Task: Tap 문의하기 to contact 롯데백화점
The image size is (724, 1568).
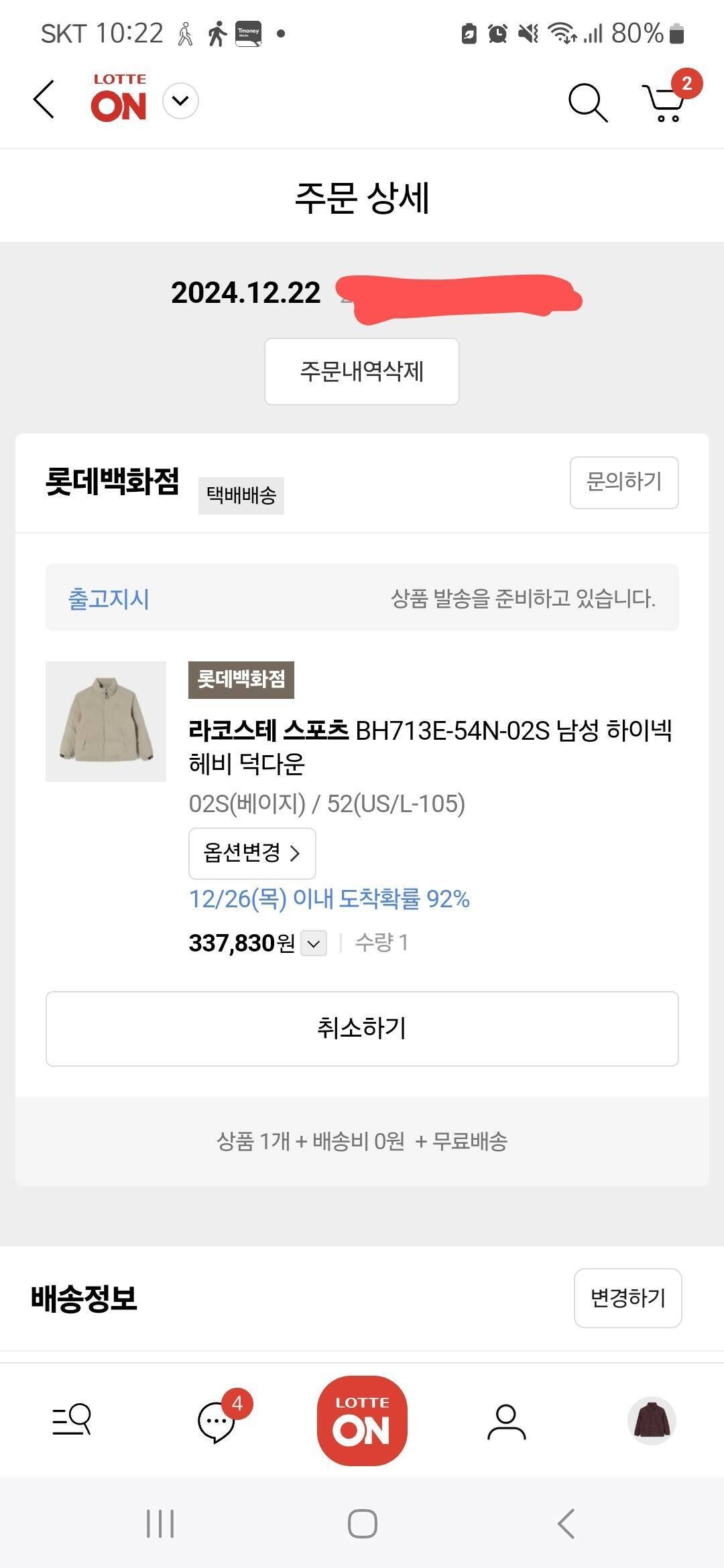Action: click(x=624, y=482)
